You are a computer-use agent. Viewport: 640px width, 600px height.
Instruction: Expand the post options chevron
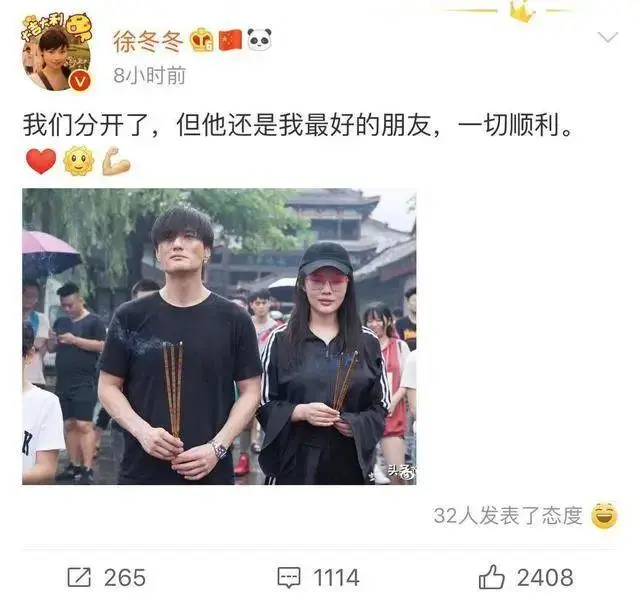607,38
